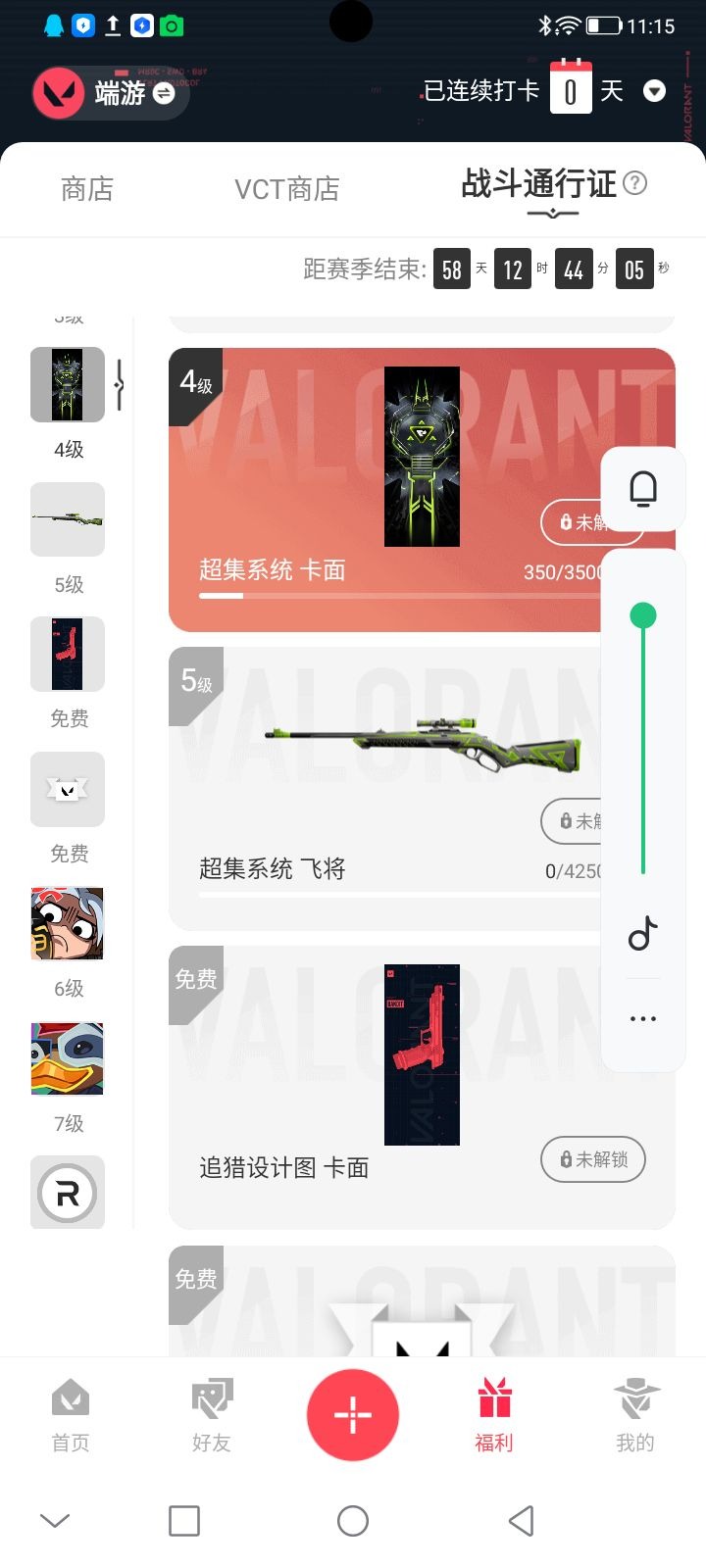This screenshot has width=706, height=1568.
Task: Jump to the 5级 rifle reward thumbnail
Action: point(68,519)
